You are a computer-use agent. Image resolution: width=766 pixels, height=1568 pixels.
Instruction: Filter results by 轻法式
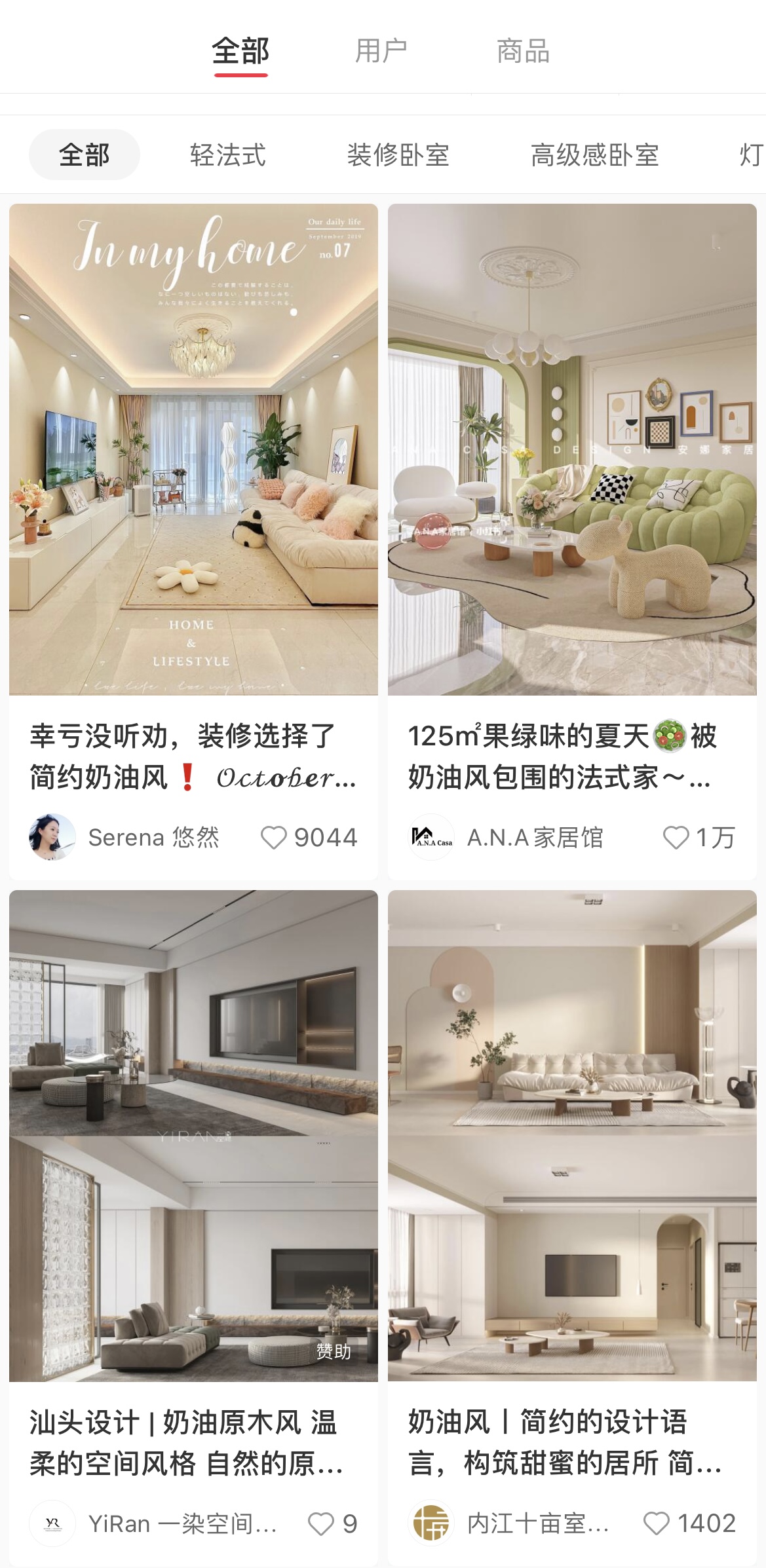228,155
